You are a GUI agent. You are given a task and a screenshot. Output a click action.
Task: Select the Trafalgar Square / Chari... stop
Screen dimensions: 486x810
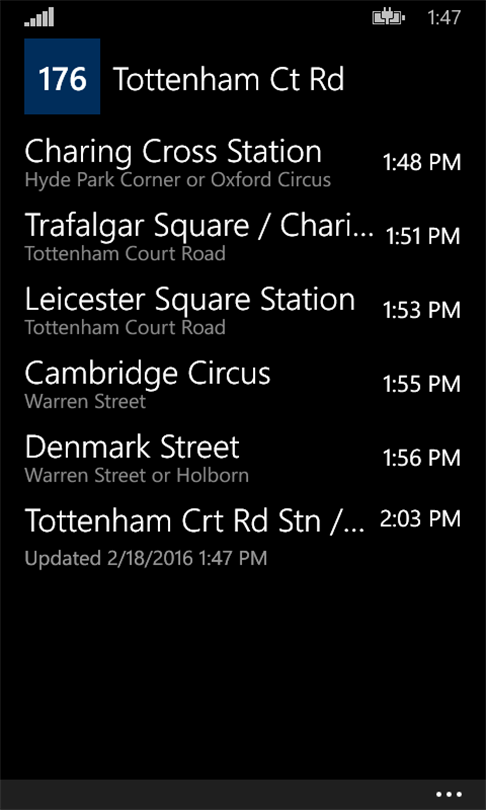[x=242, y=237]
